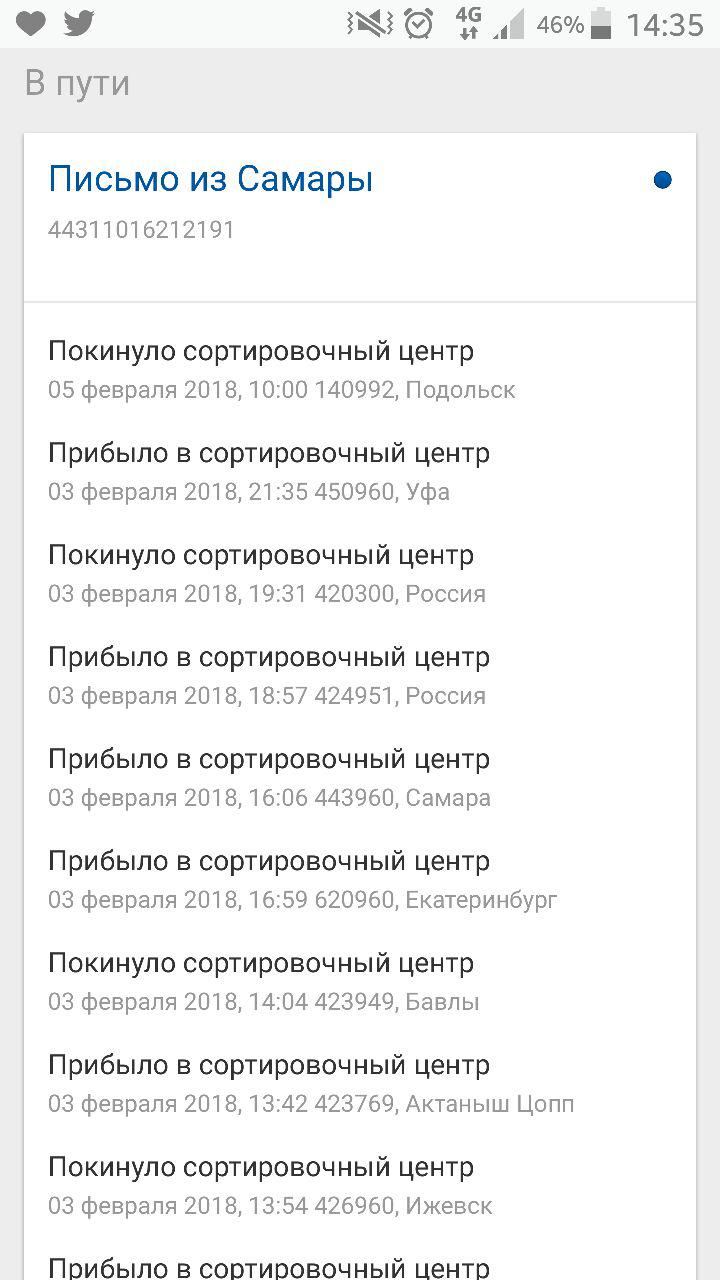Open the Письмо из Самары tracking card
720x1280 pixels.
pos(360,217)
